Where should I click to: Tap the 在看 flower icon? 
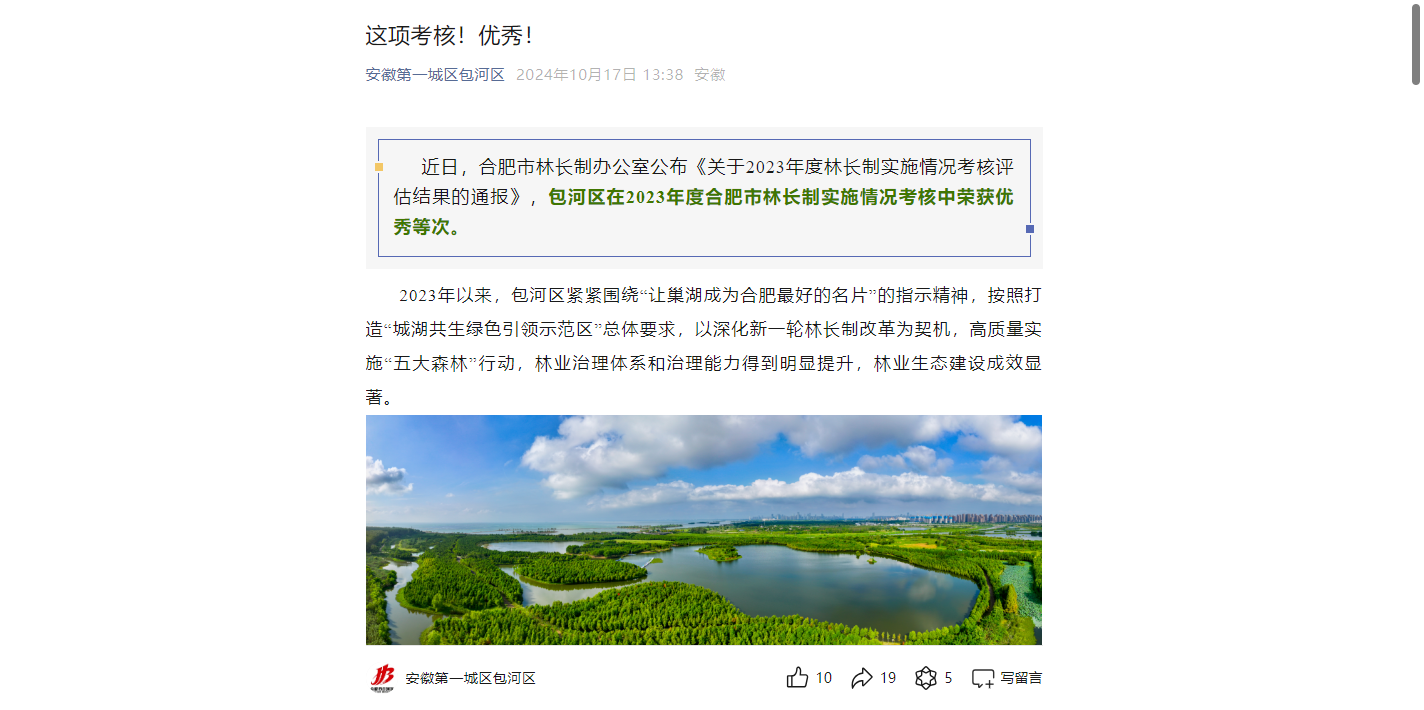click(926, 678)
